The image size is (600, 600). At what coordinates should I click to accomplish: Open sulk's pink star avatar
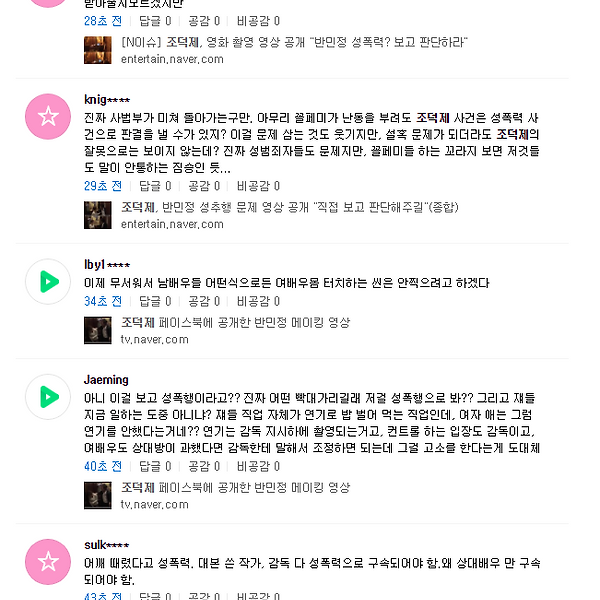point(48,562)
